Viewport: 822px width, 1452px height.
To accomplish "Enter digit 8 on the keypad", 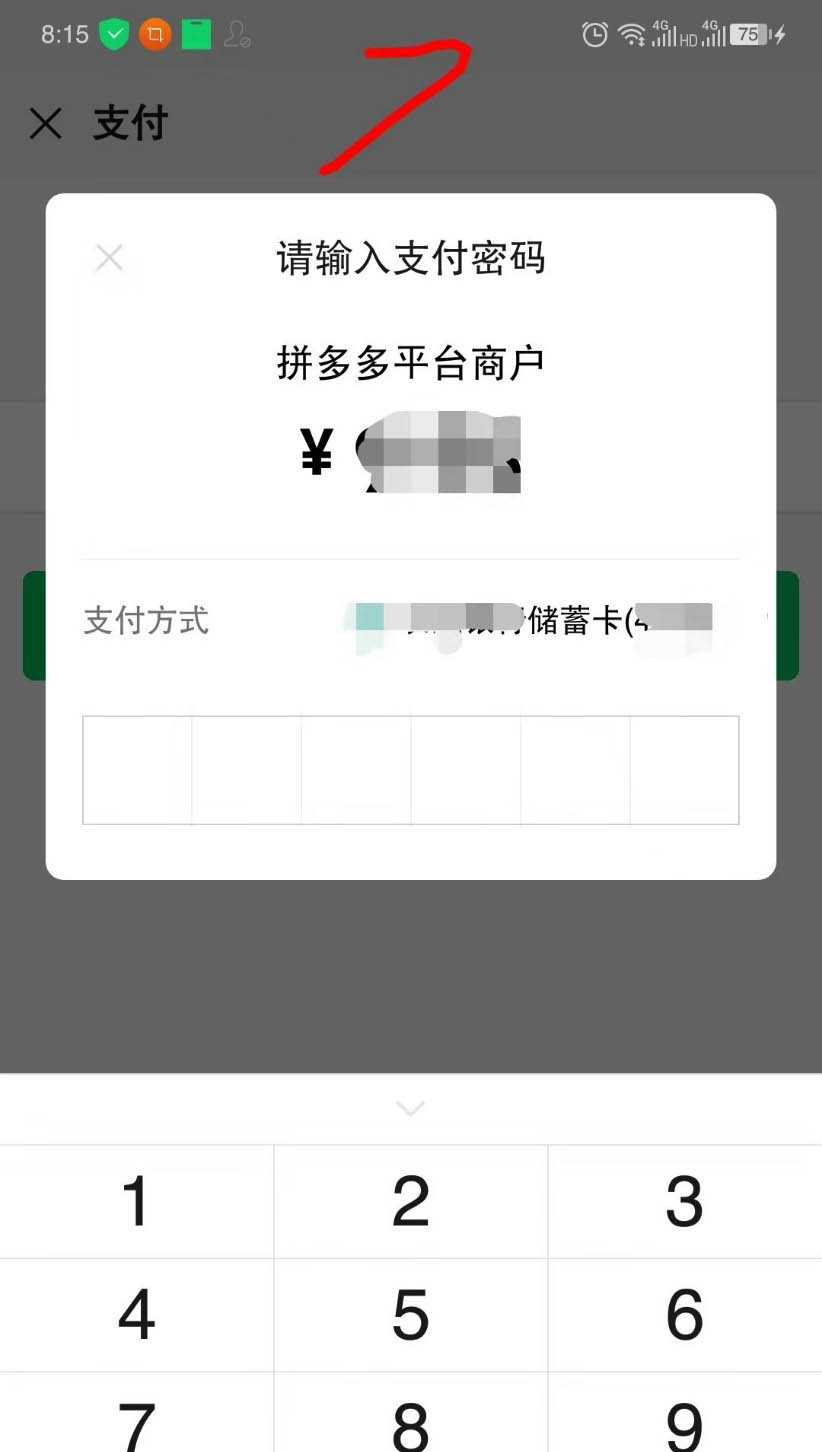I will [410, 1420].
